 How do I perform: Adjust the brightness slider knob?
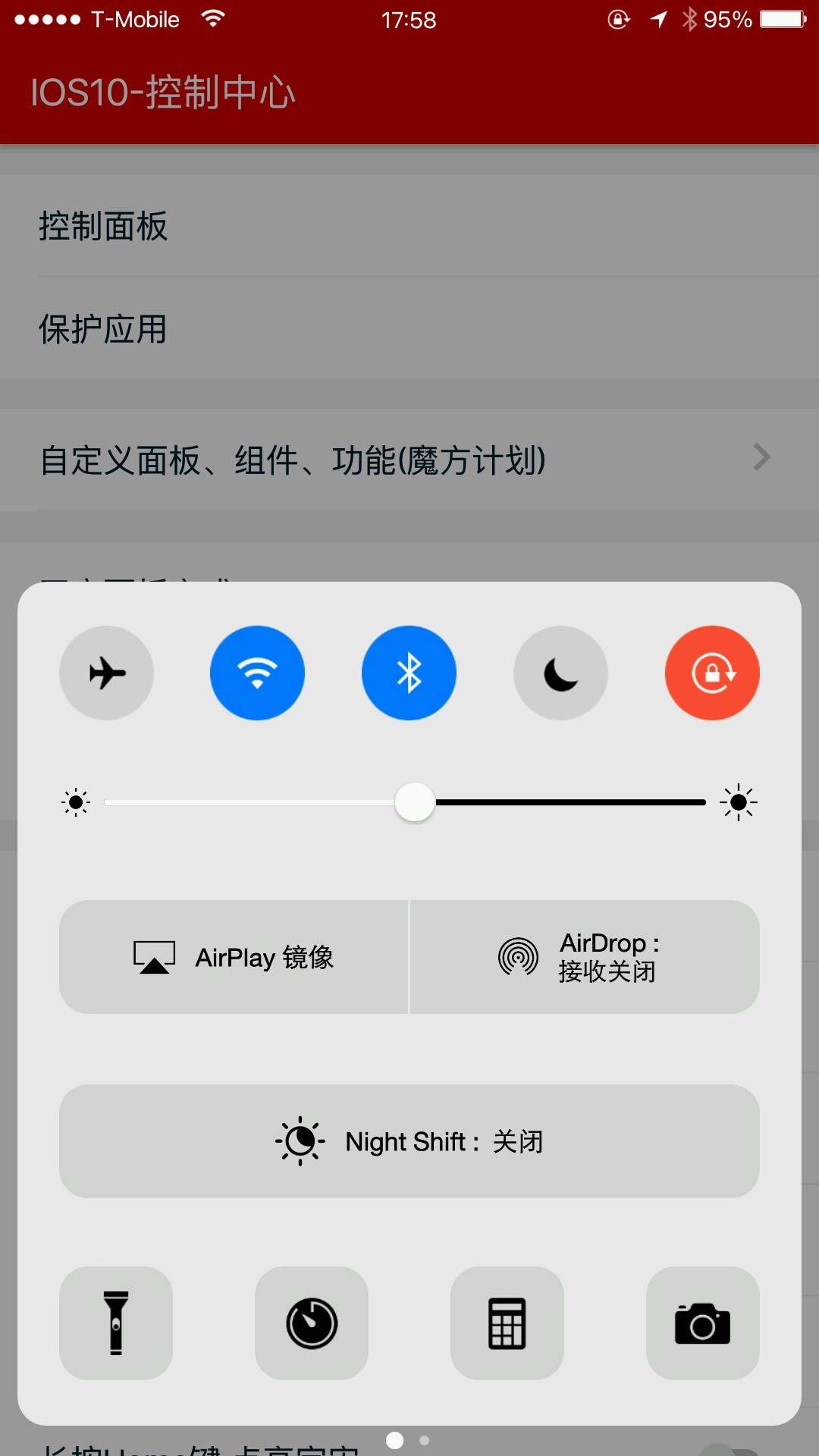pyautogui.click(x=414, y=802)
